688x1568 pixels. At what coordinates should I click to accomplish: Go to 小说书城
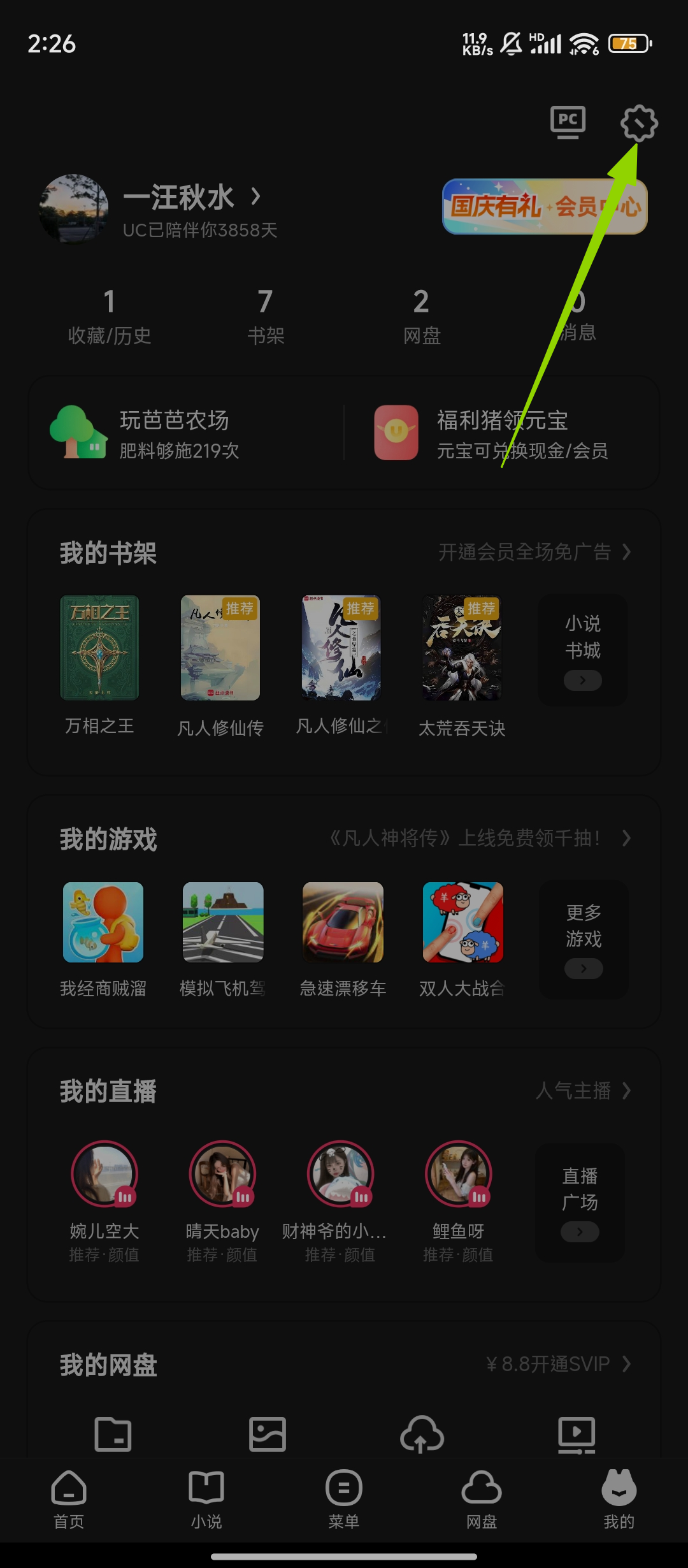(x=583, y=650)
